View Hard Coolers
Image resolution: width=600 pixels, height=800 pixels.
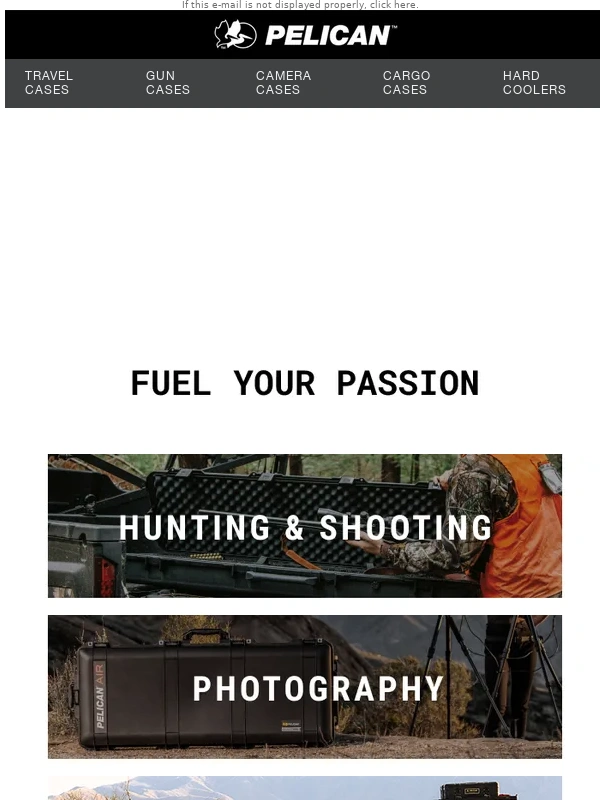click(x=534, y=83)
